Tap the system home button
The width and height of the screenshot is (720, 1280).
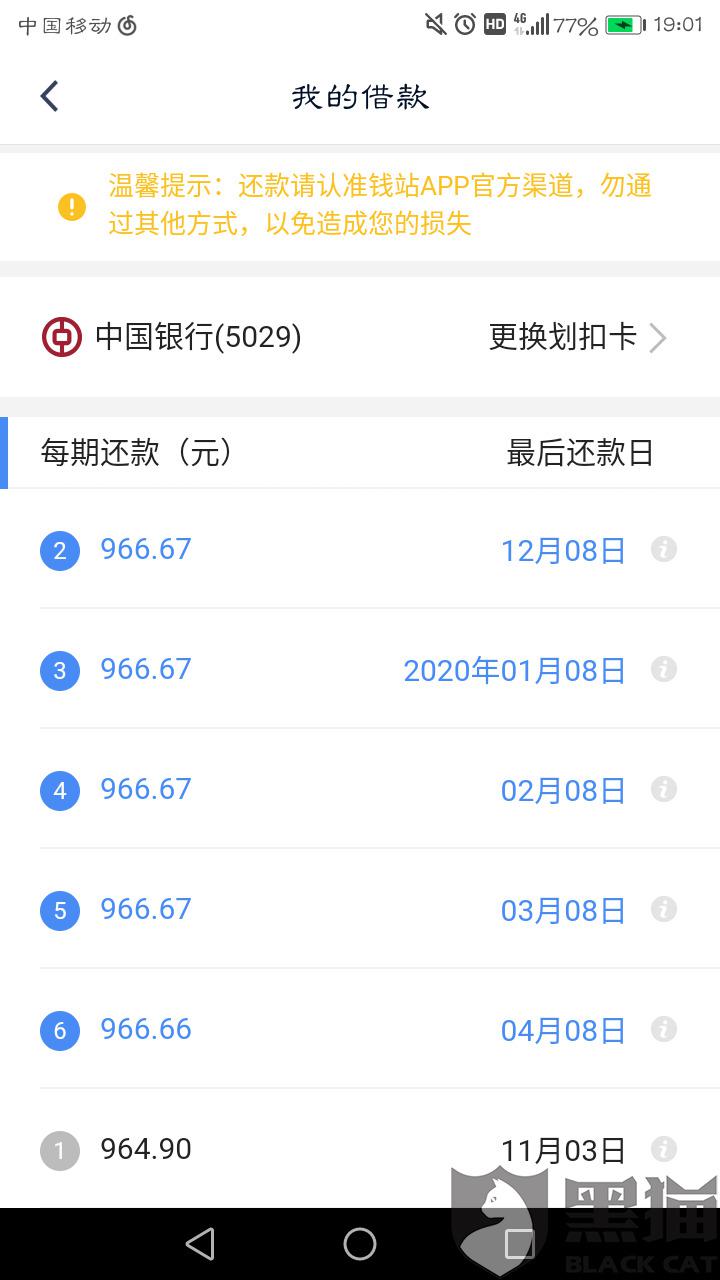point(360,1244)
